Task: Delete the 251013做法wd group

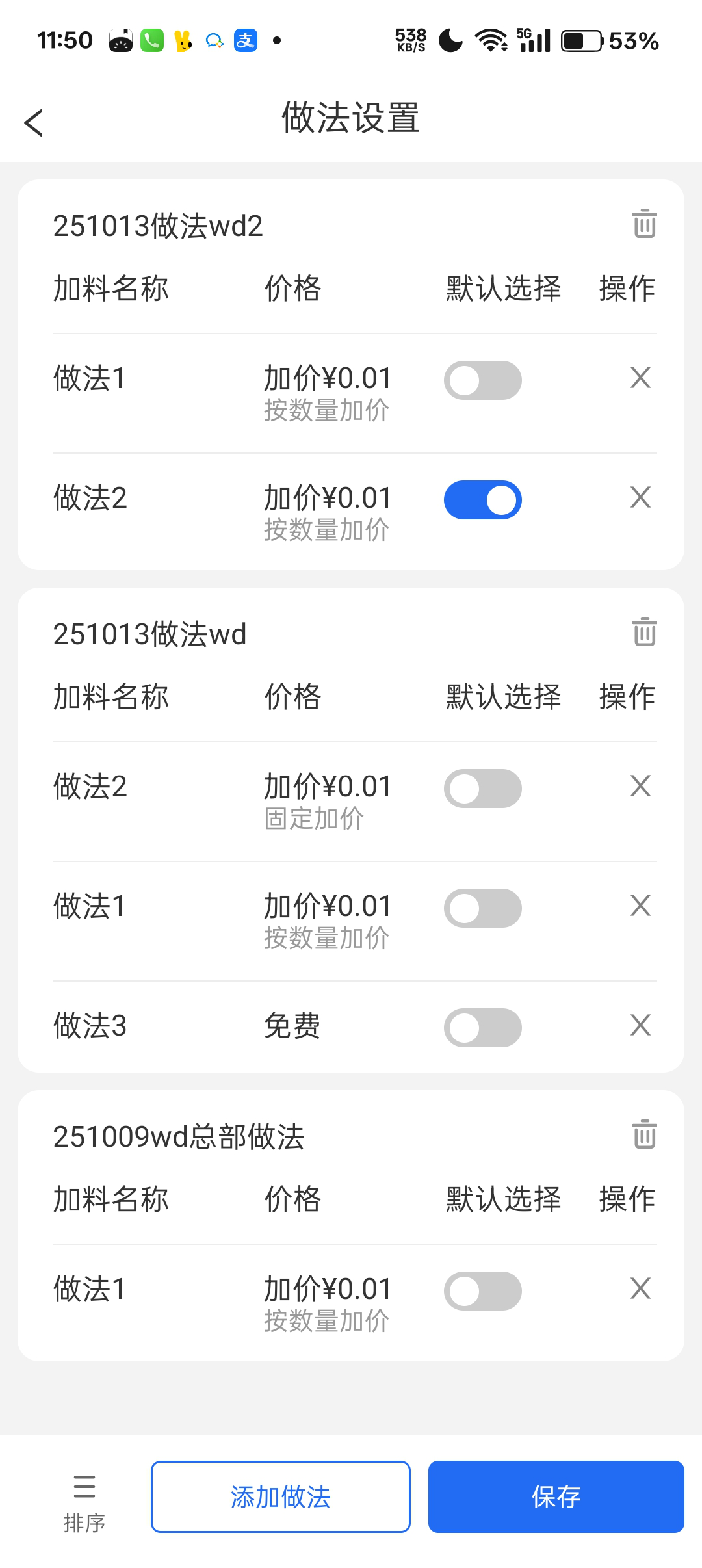Action: 644,633
